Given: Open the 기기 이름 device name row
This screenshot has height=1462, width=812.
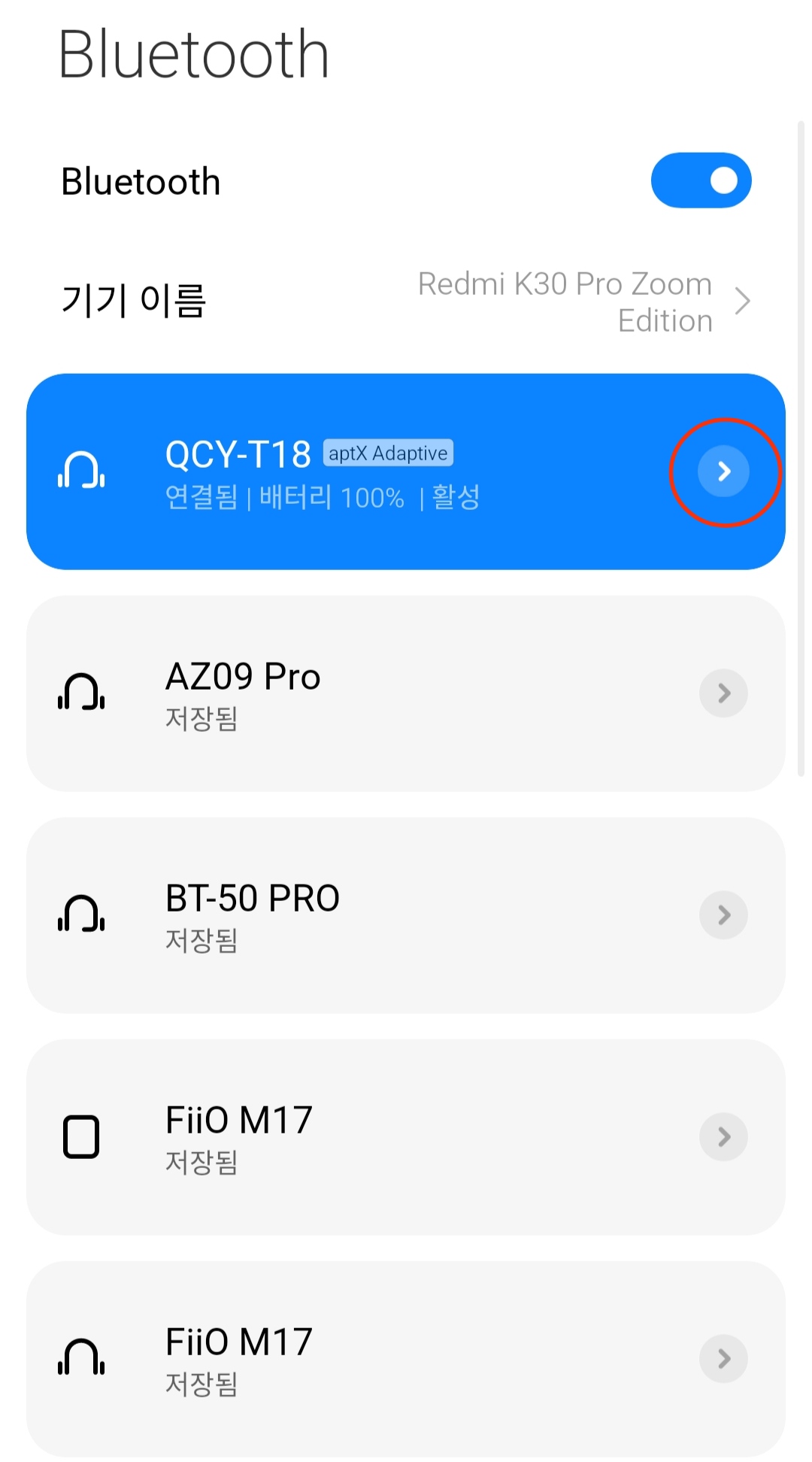Looking at the screenshot, I should coord(406,302).
